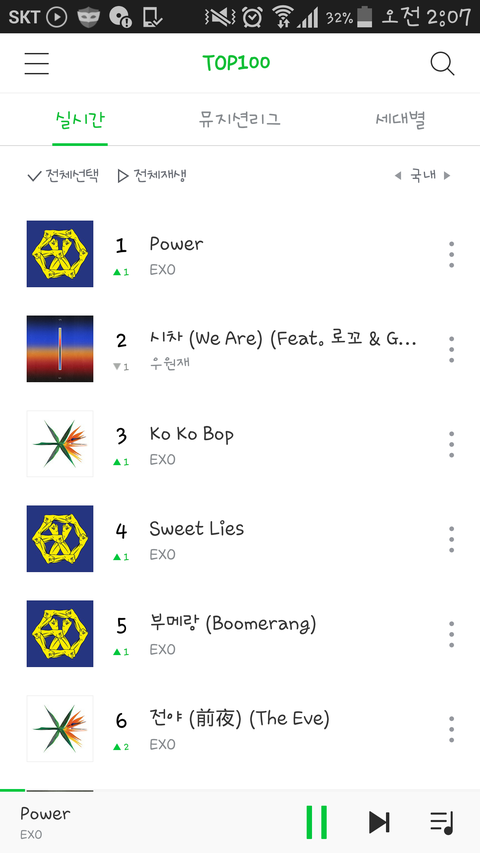Play the song Power by EXO

pyautogui.click(x=239, y=254)
